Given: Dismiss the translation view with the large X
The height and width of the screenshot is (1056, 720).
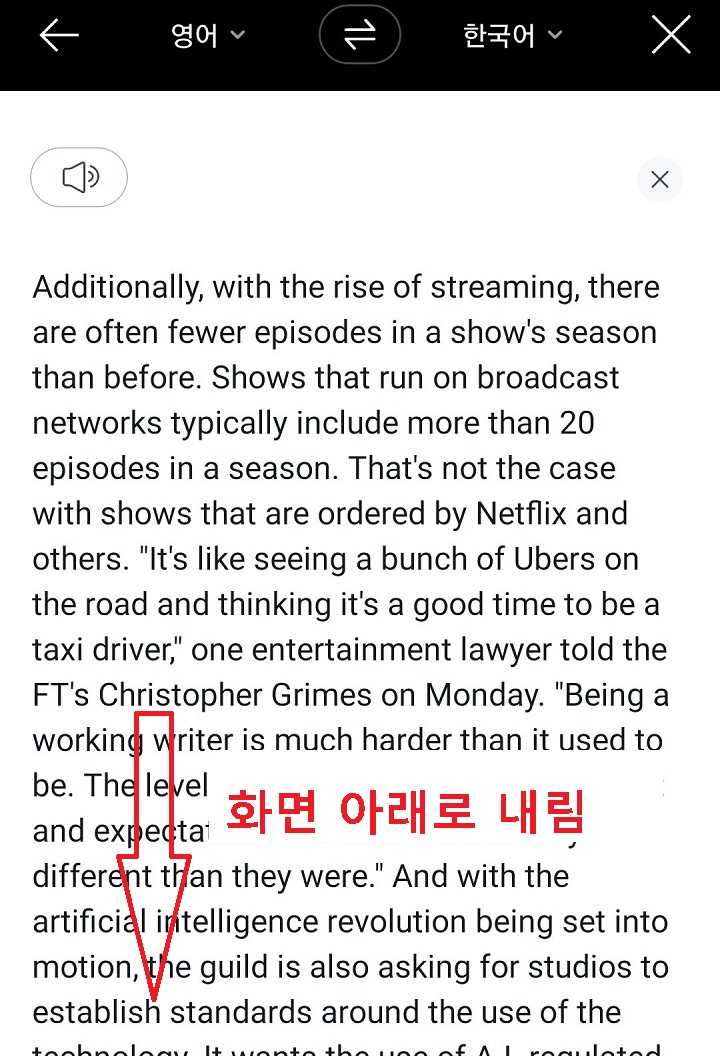Looking at the screenshot, I should click(670, 34).
